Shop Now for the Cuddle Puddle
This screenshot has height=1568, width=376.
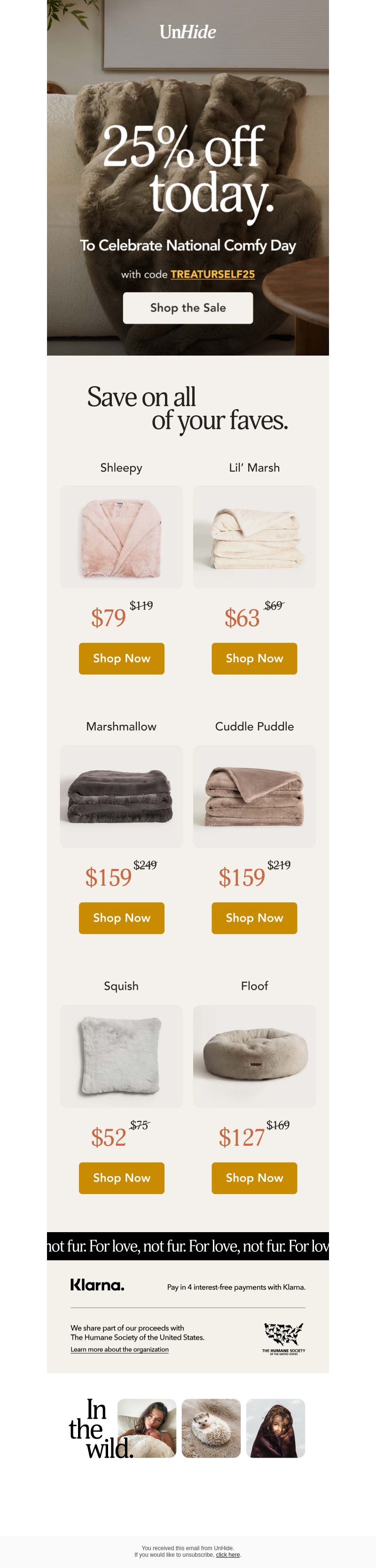[254, 917]
